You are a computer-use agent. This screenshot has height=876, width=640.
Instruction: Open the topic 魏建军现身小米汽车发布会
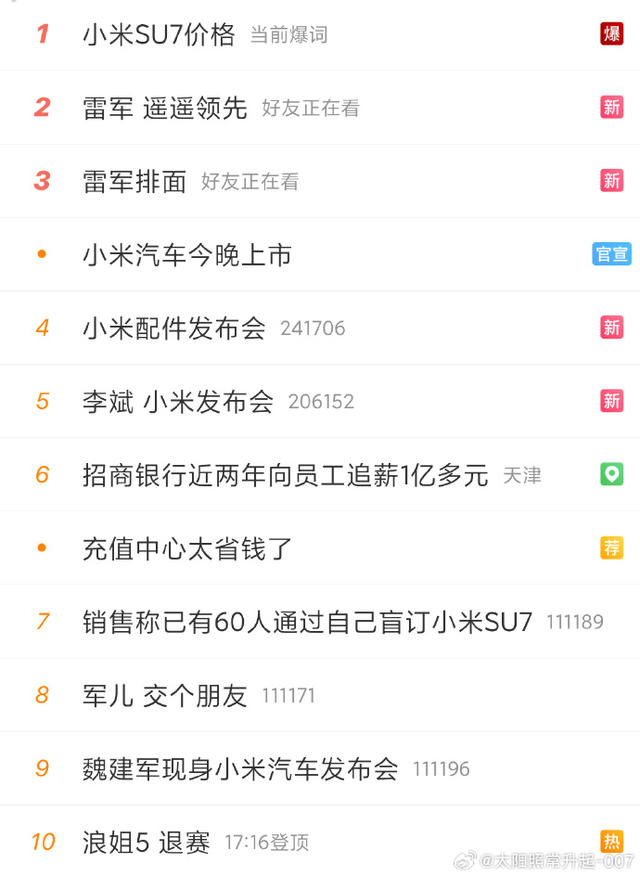pyautogui.click(x=240, y=768)
